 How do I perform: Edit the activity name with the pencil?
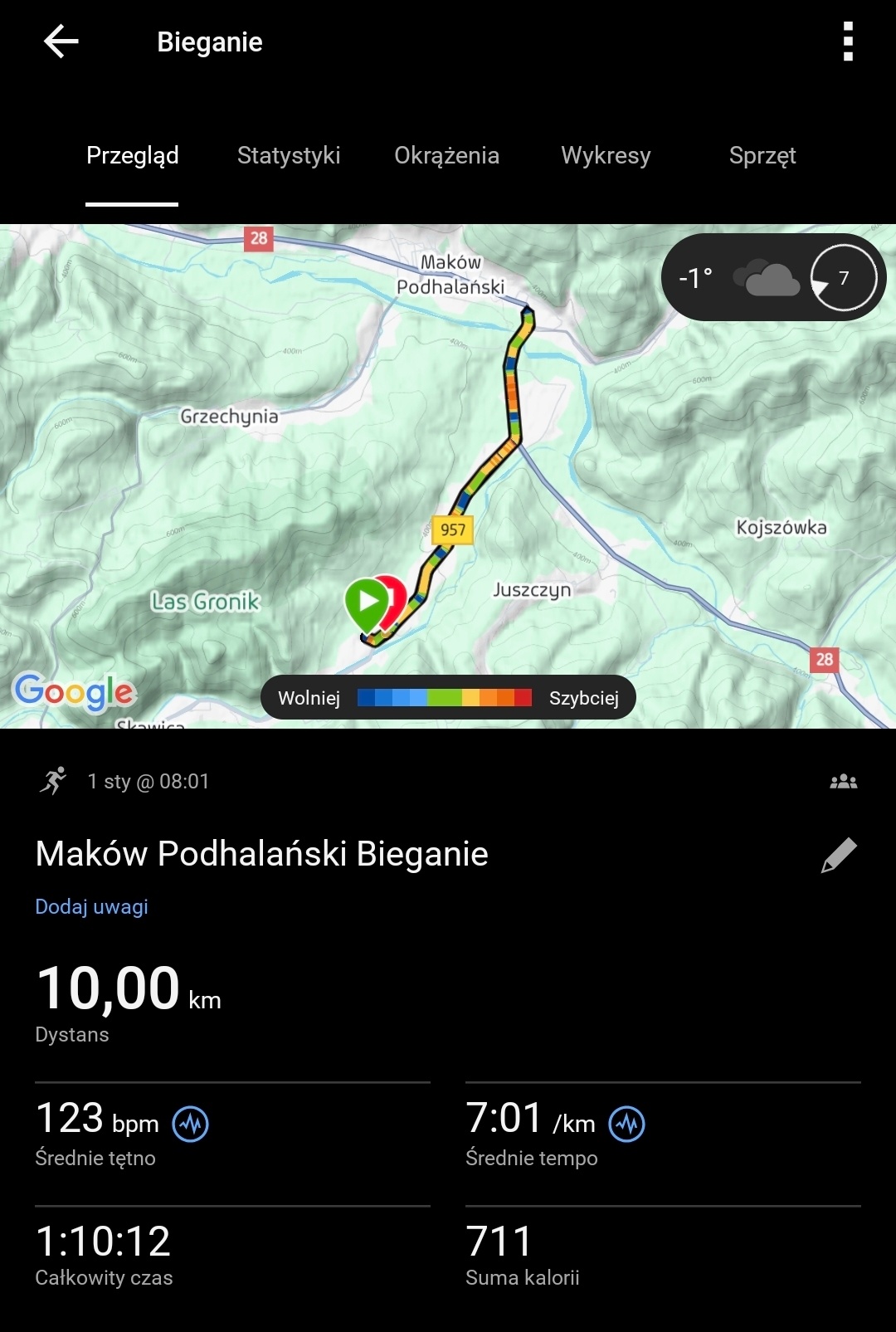(839, 855)
